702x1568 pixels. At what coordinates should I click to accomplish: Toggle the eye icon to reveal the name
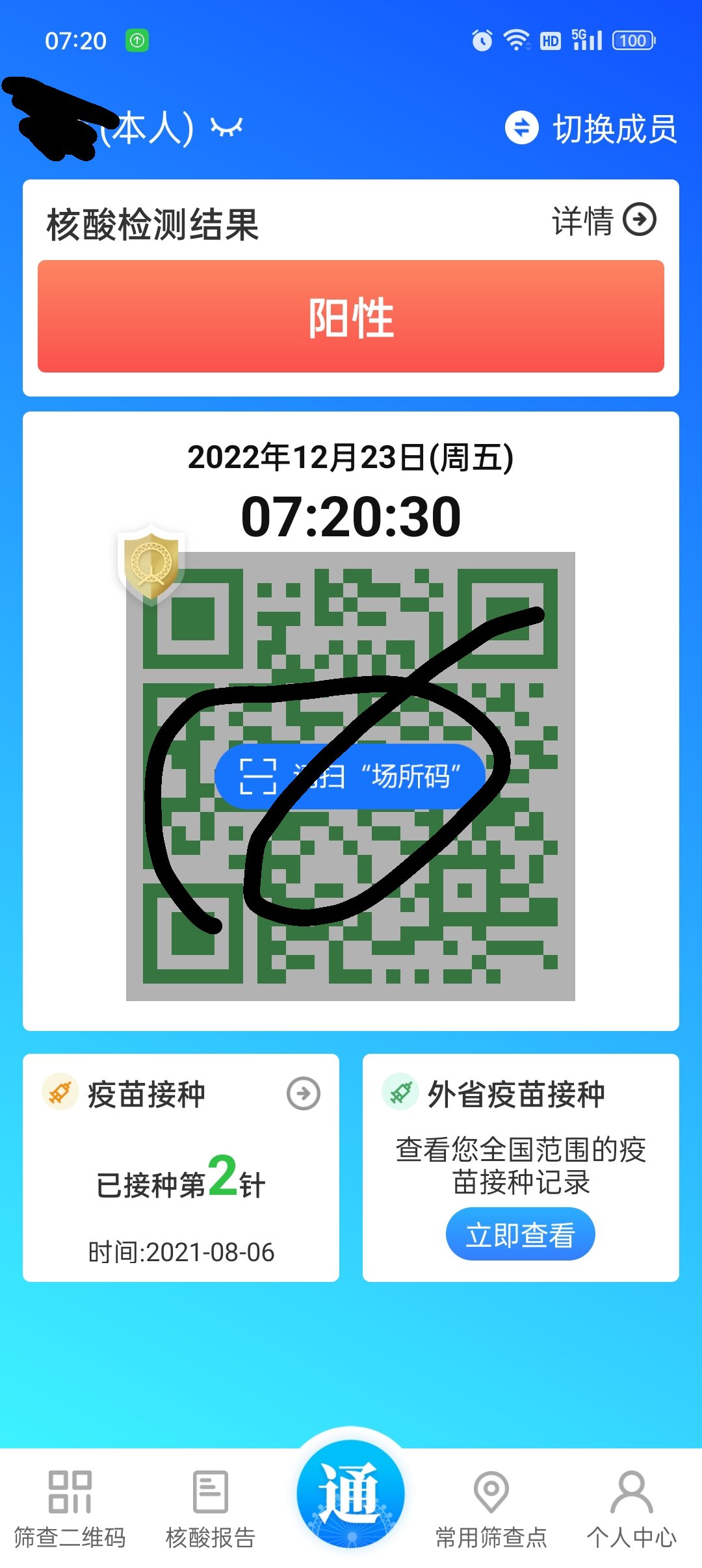227,127
